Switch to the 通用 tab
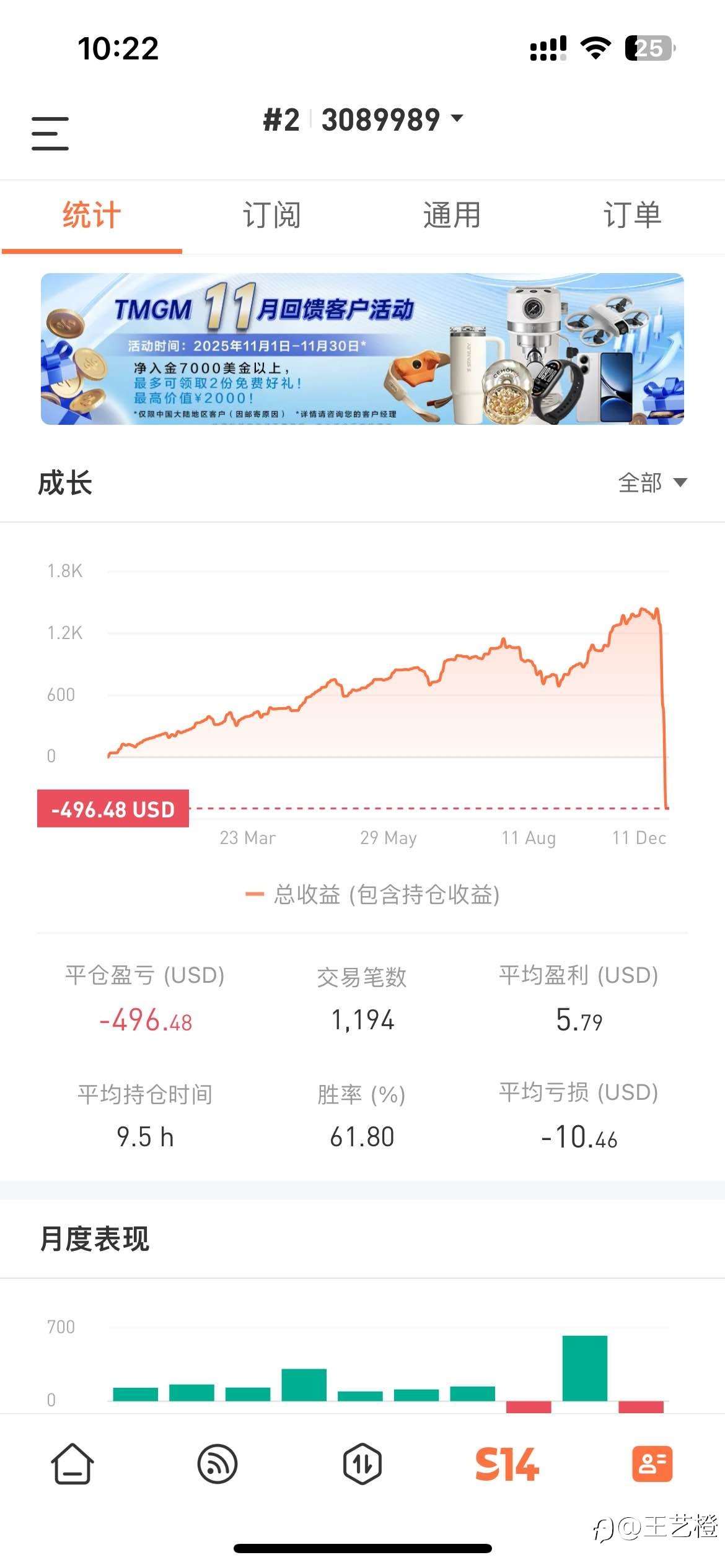The image size is (725, 1568). point(452,216)
